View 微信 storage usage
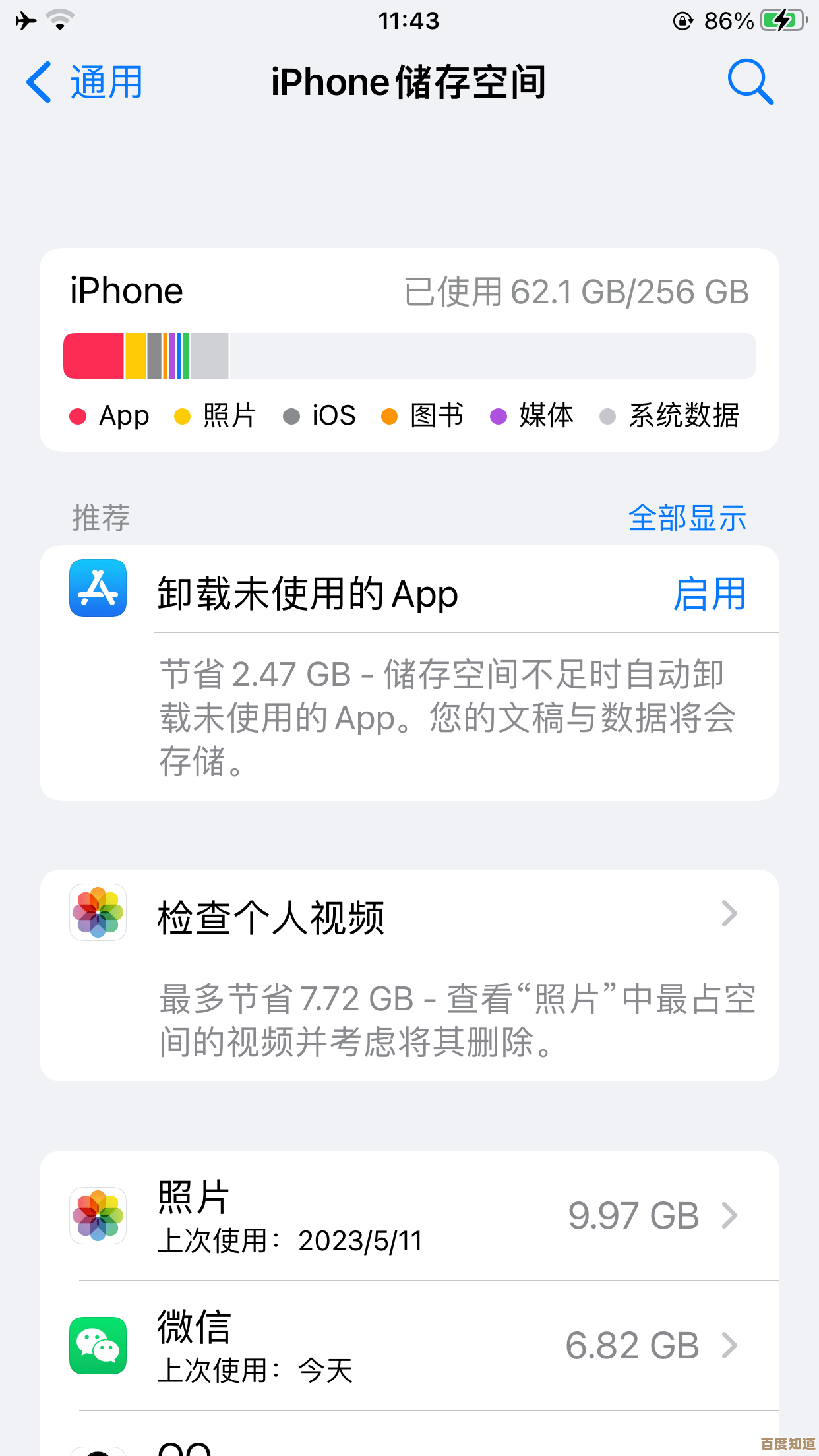The height and width of the screenshot is (1456, 819). [409, 1345]
